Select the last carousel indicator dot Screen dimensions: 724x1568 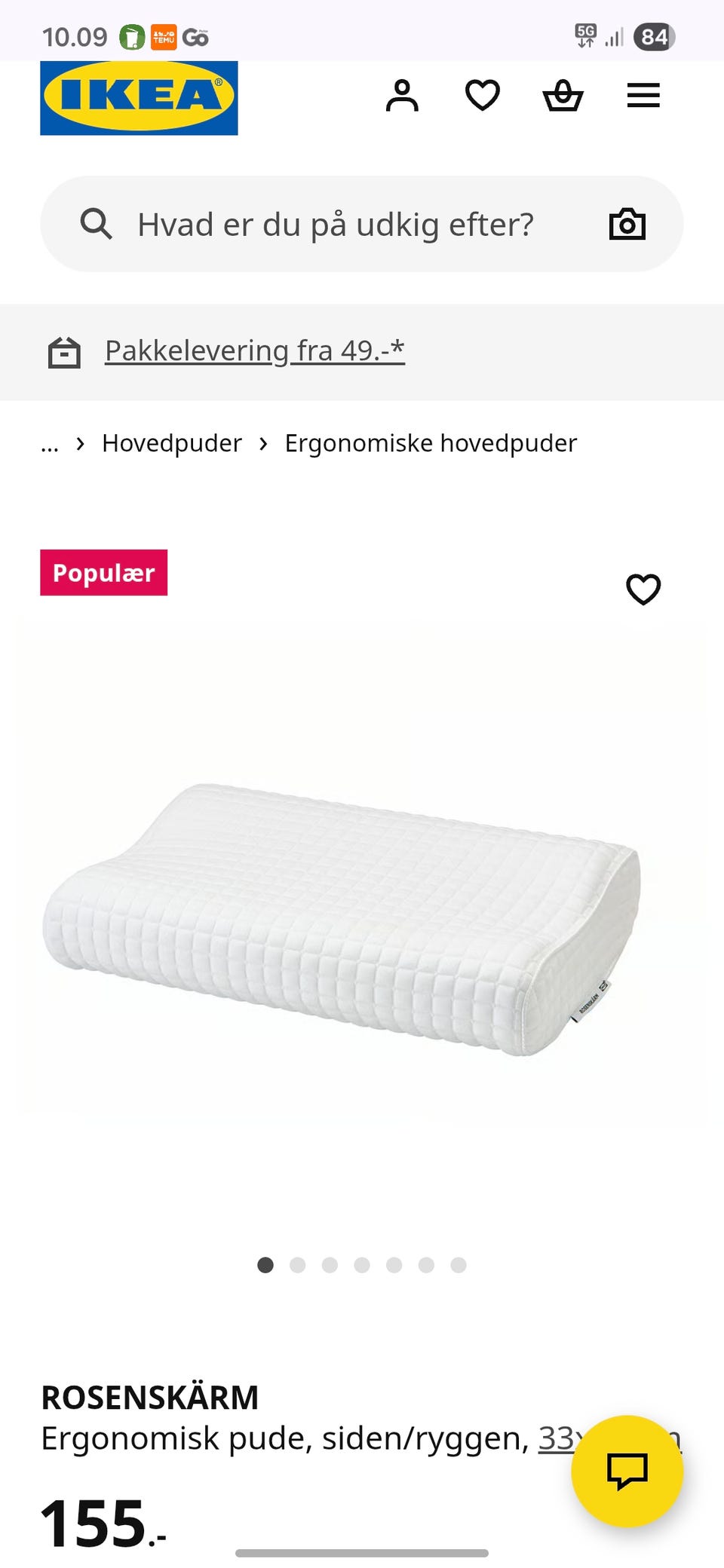point(459,1266)
